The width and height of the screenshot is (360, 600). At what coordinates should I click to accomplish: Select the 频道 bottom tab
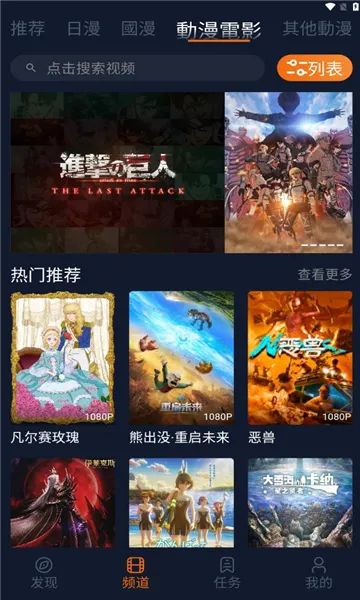(135, 573)
